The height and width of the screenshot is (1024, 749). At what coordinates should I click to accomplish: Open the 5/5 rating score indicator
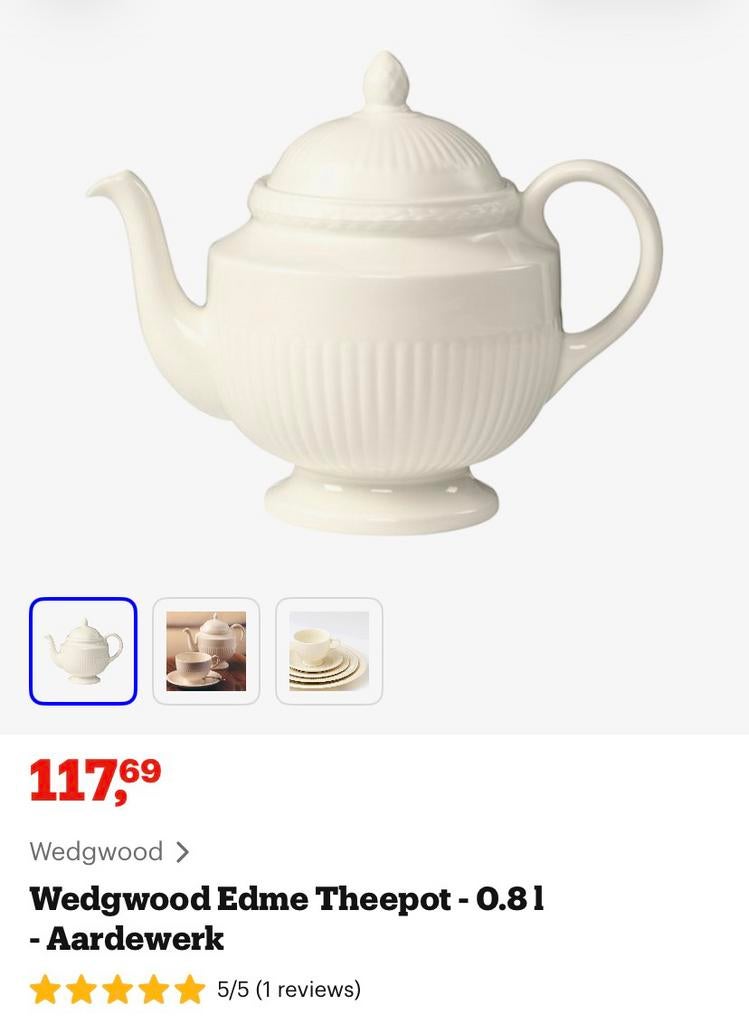(x=231, y=991)
